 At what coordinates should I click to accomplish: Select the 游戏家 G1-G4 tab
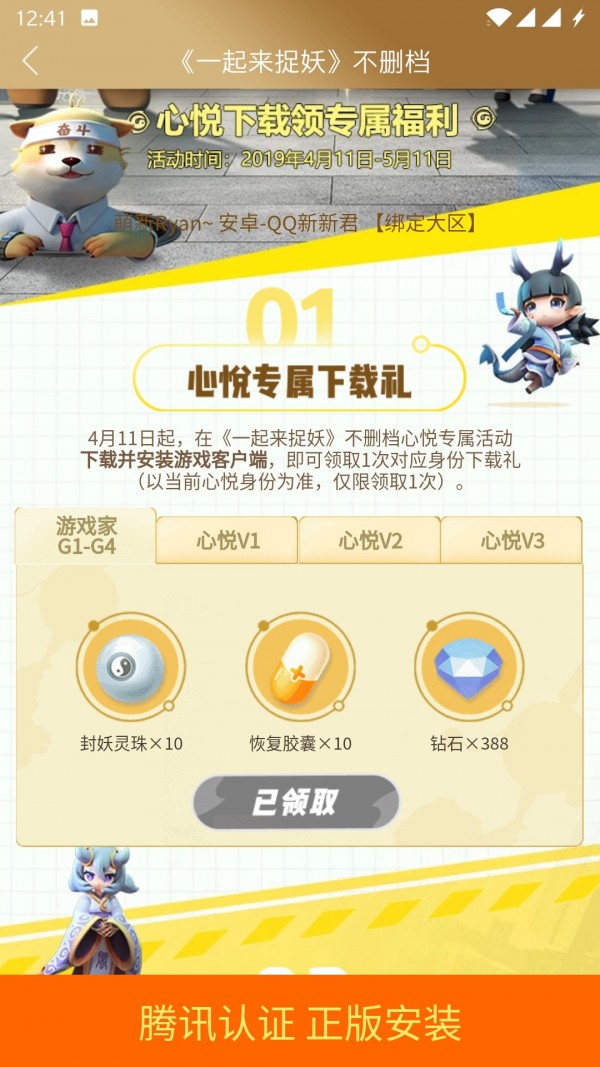86,536
